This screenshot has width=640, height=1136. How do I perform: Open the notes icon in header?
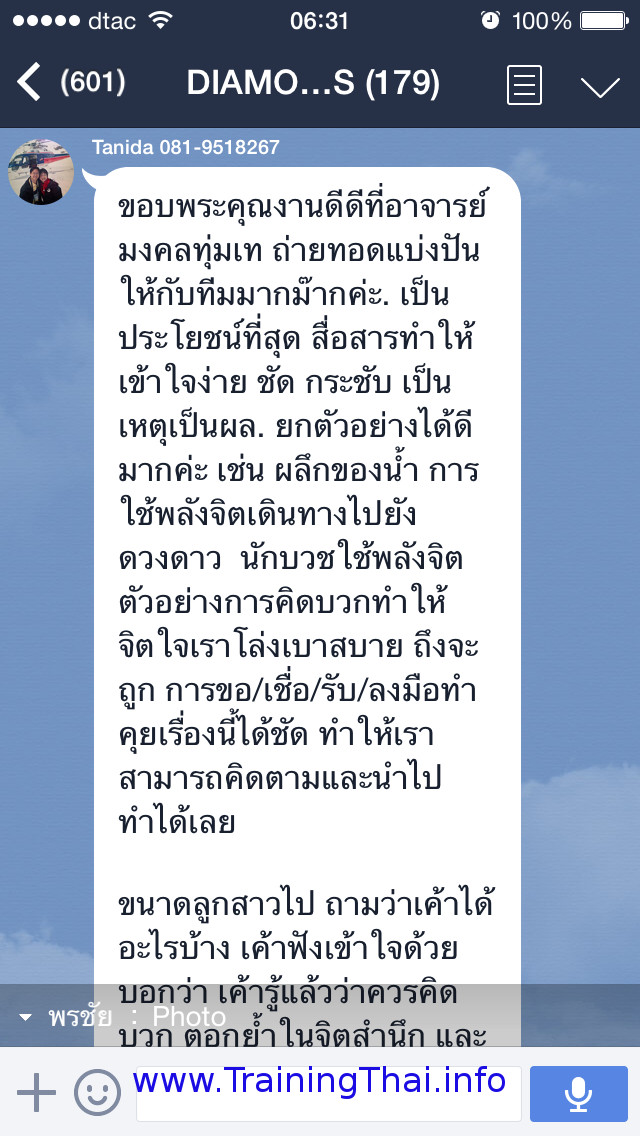[524, 85]
